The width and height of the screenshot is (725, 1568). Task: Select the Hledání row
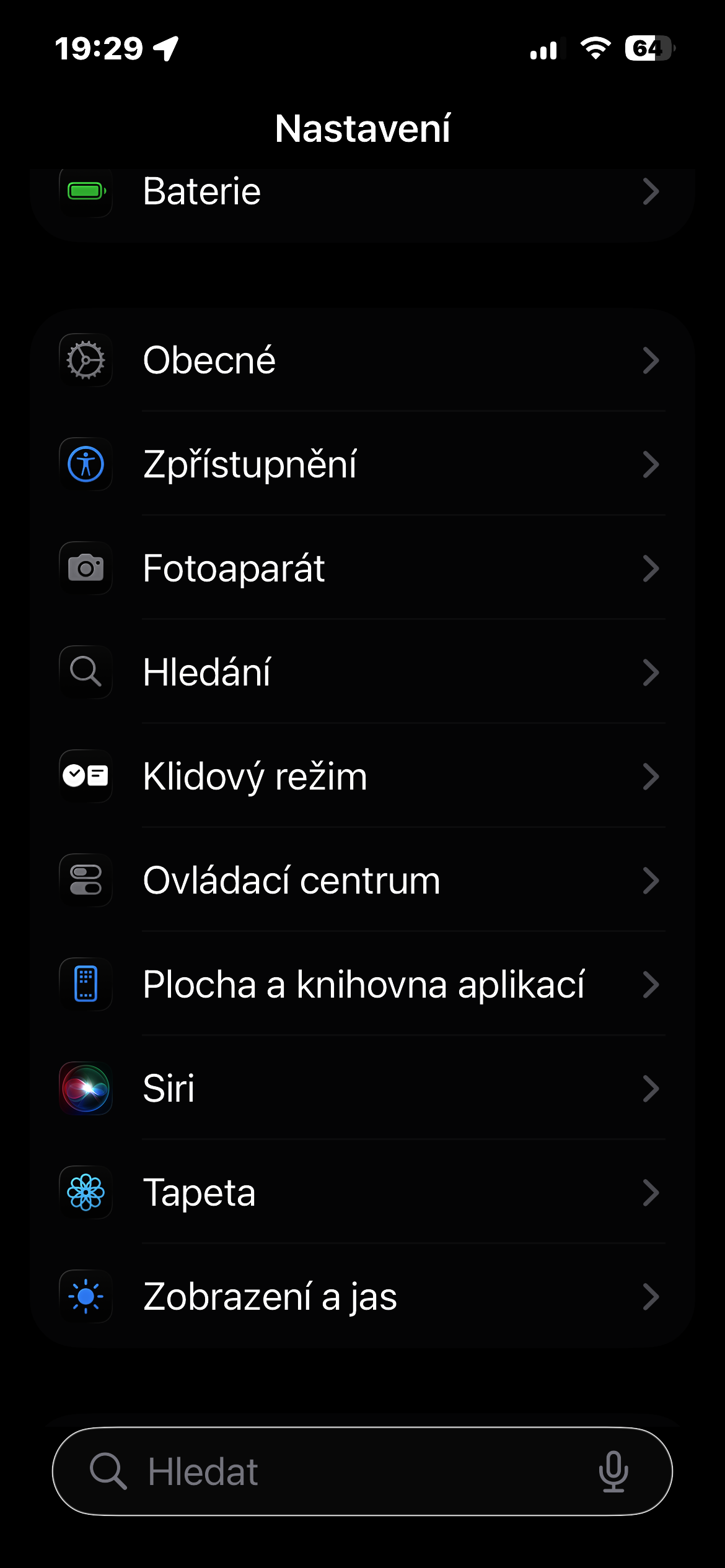point(362,673)
